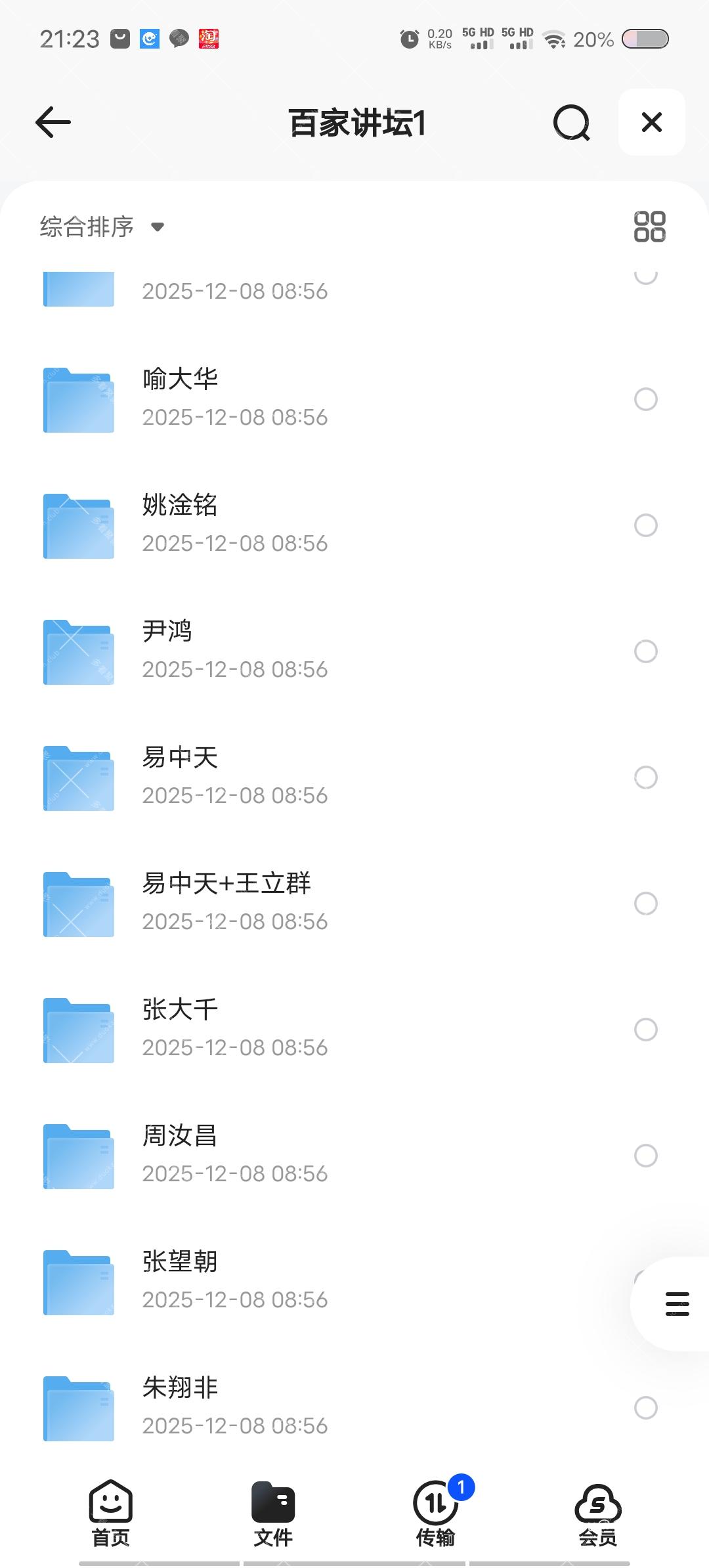Open the search function
The width and height of the screenshot is (709, 1568).
point(571,122)
